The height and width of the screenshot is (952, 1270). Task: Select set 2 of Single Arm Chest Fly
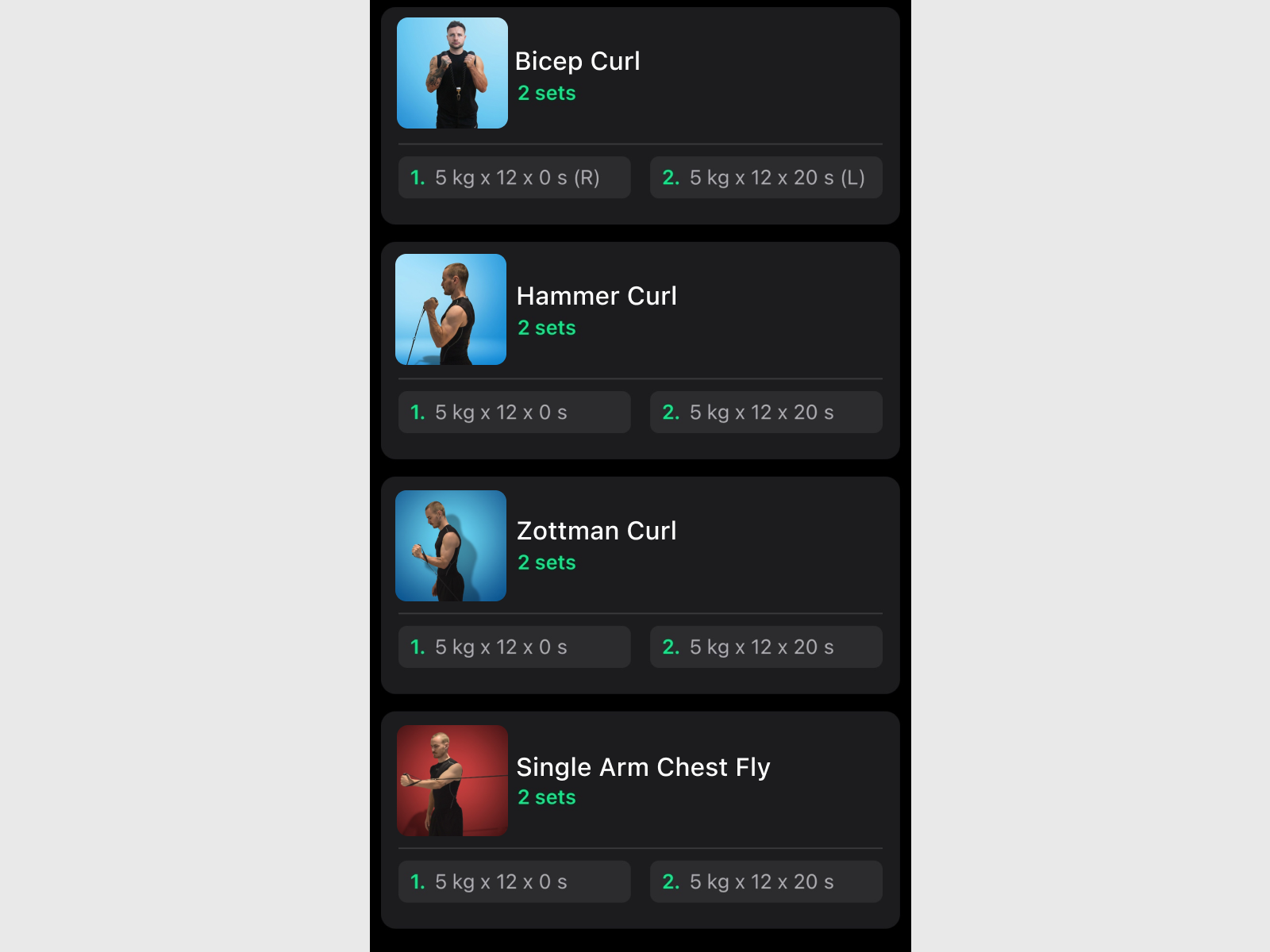[x=766, y=882]
